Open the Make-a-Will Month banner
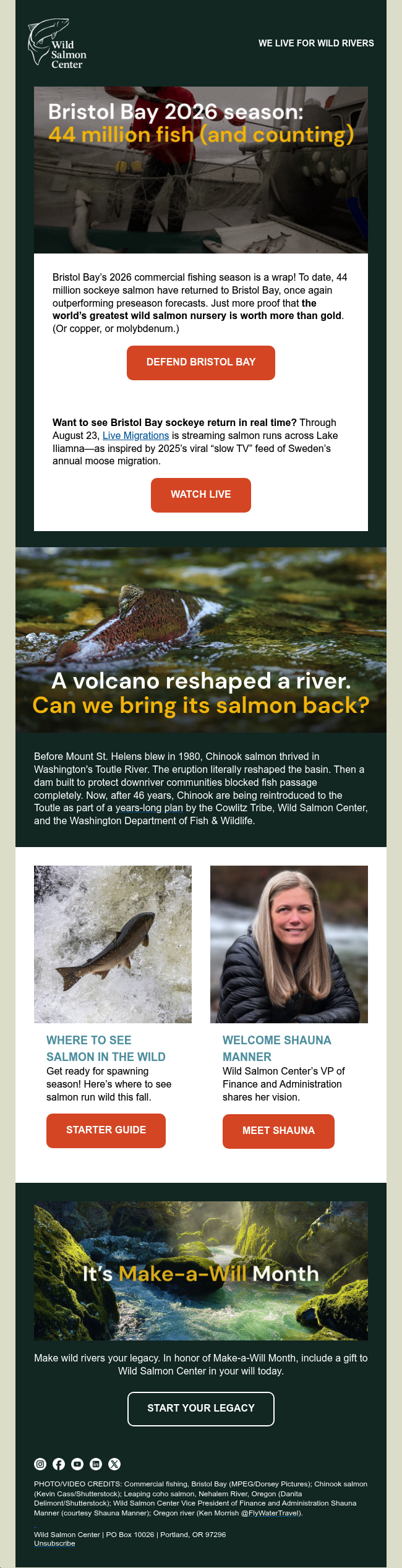Screen dimensions: 402x1568 coord(201,1271)
